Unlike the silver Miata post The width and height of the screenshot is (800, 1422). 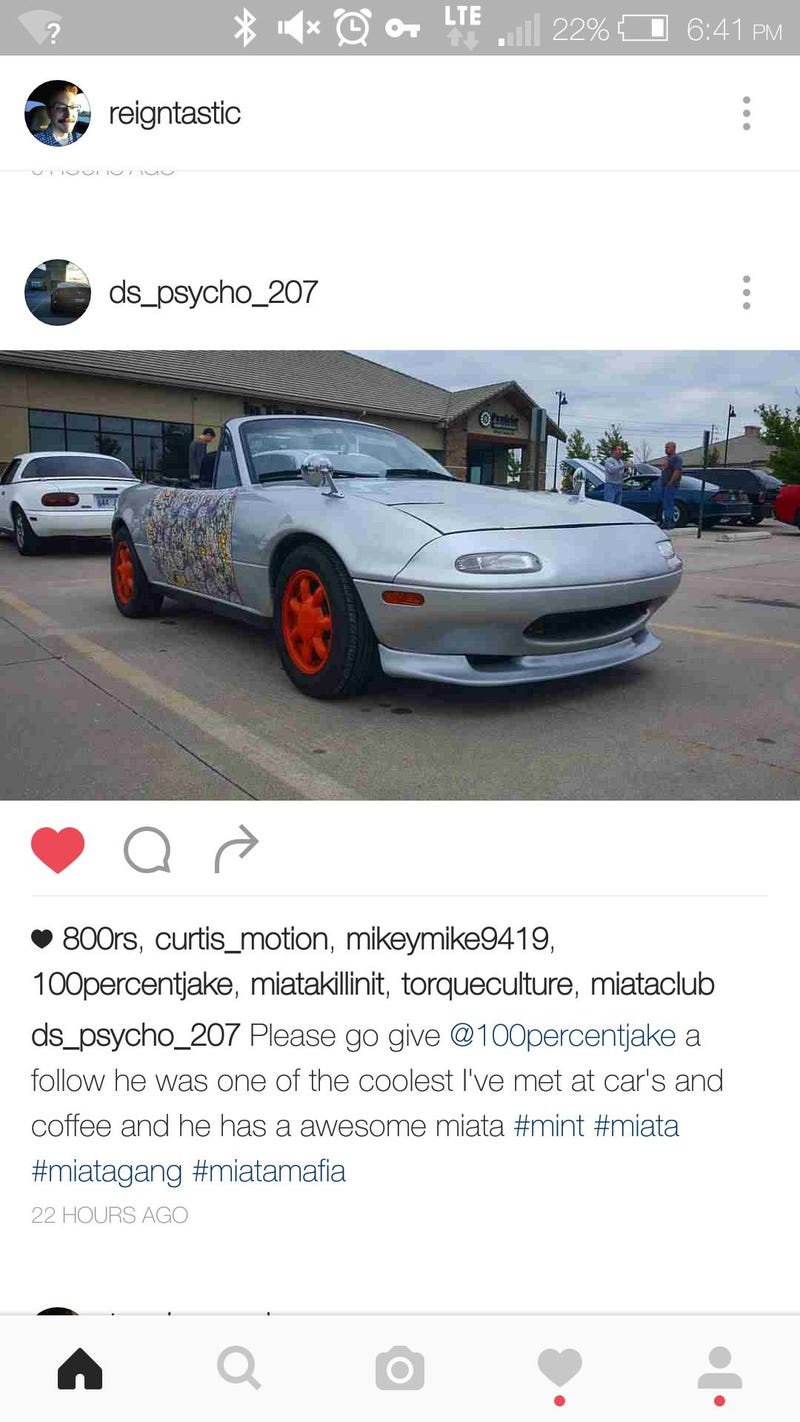(x=58, y=850)
